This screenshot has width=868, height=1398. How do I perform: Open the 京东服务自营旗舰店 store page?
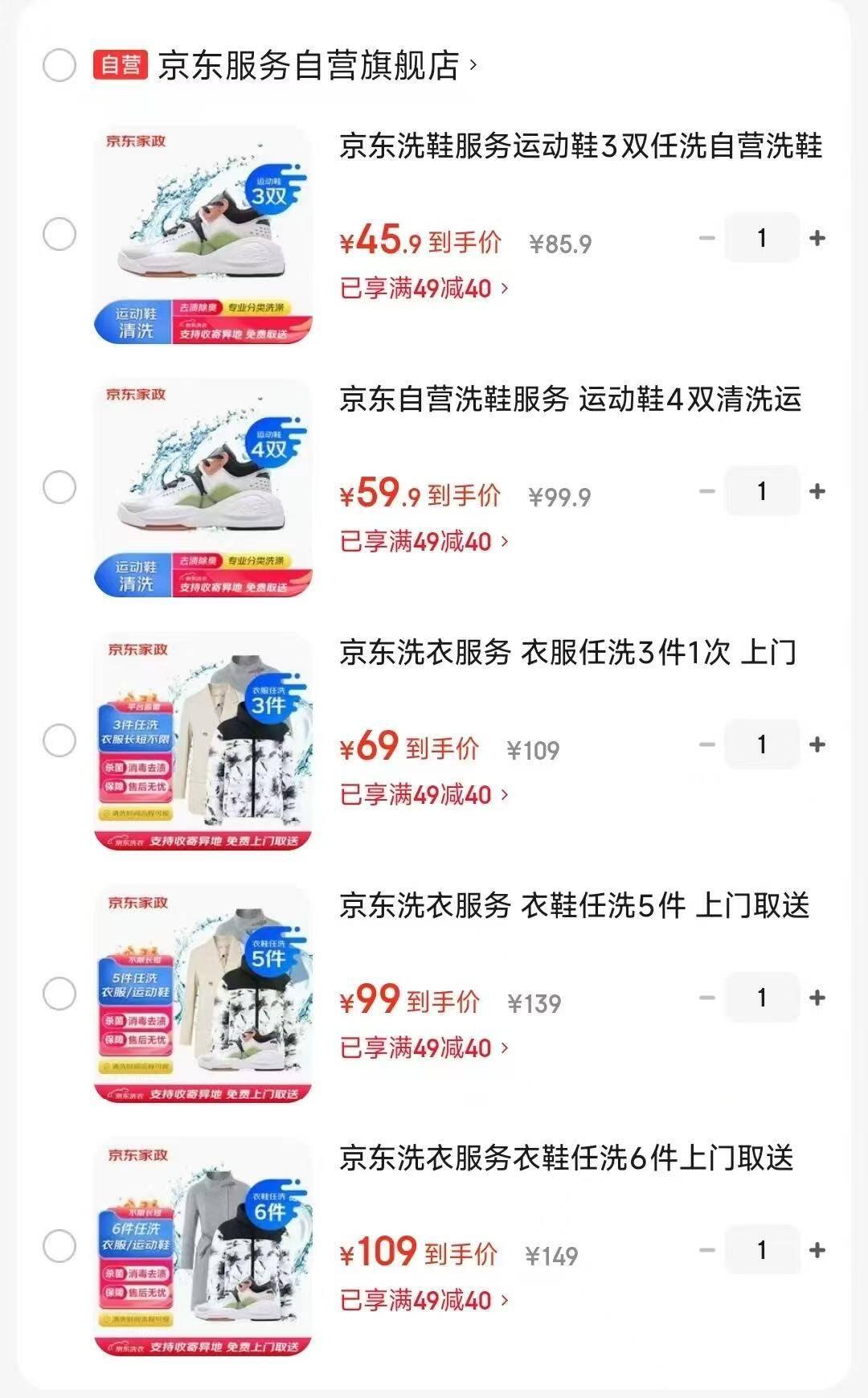click(x=317, y=65)
